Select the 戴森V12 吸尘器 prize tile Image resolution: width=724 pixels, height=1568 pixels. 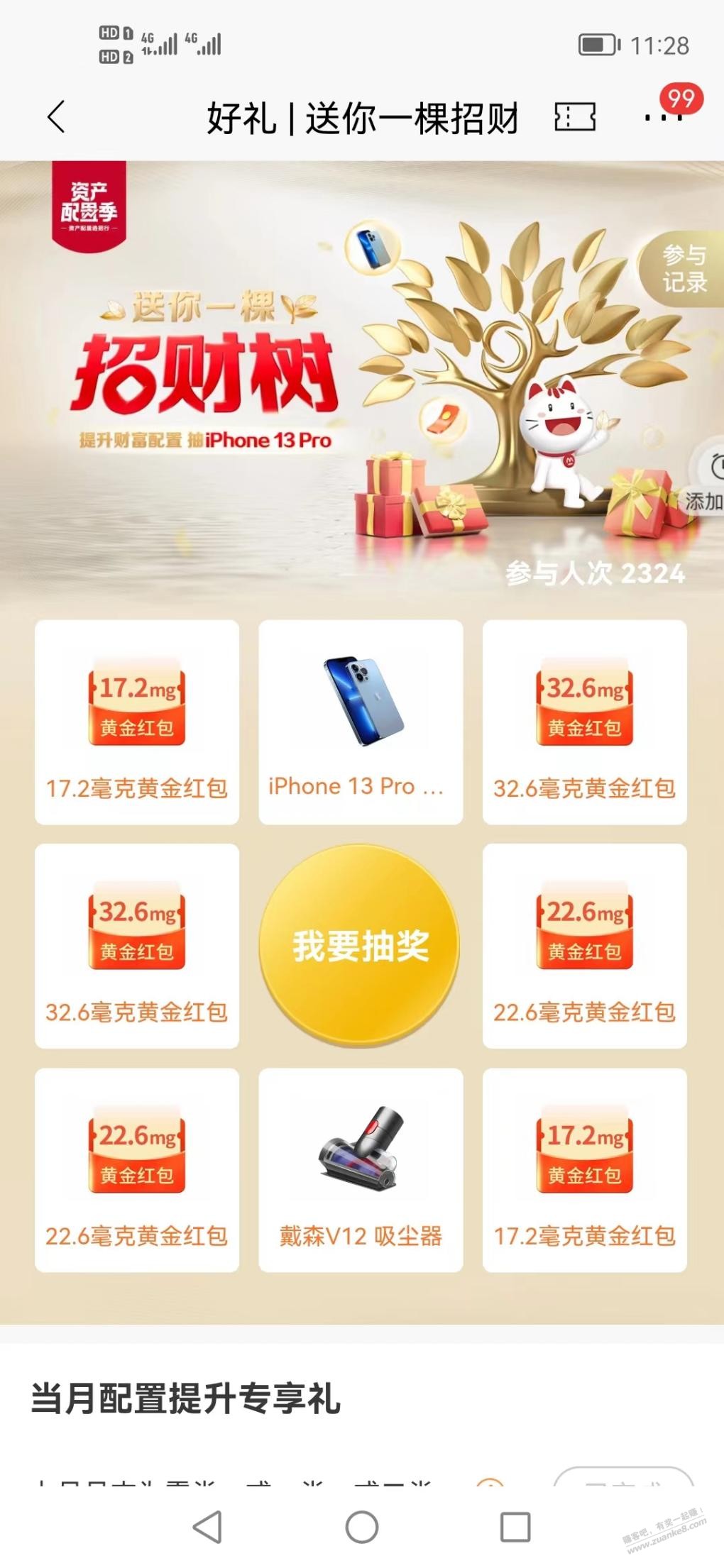pyautogui.click(x=361, y=1170)
